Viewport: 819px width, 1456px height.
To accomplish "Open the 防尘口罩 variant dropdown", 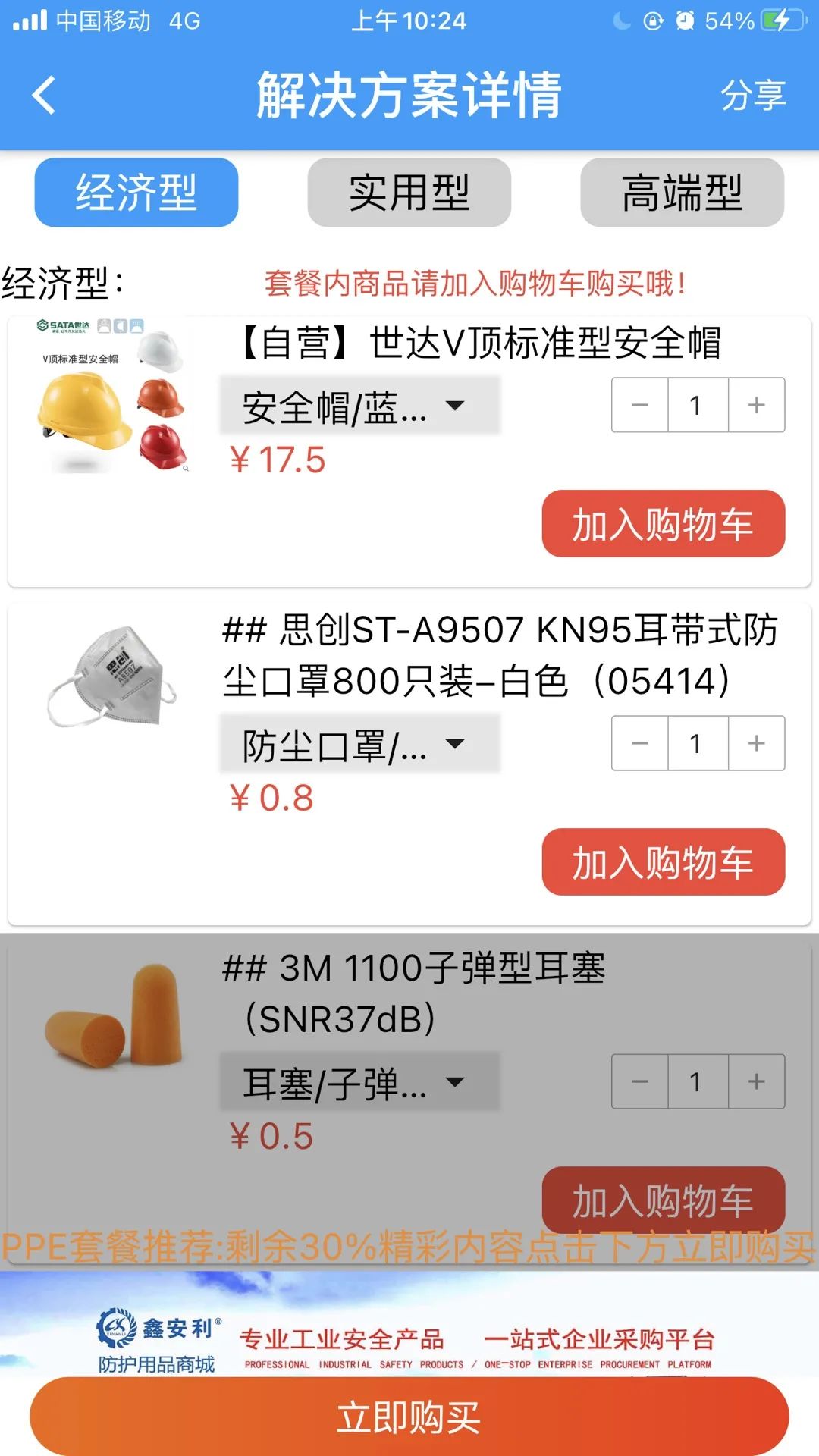I will (359, 744).
